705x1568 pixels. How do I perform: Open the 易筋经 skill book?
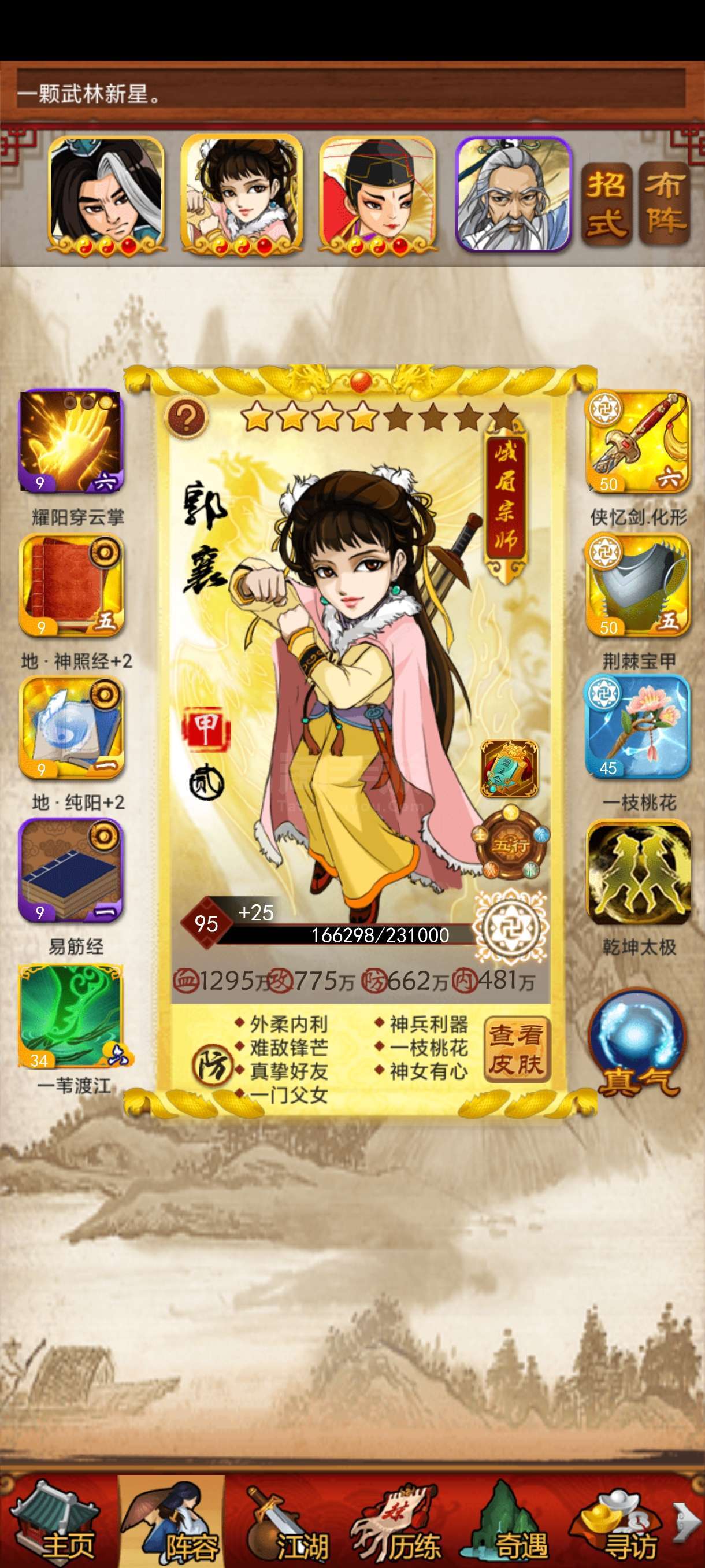tap(72, 870)
